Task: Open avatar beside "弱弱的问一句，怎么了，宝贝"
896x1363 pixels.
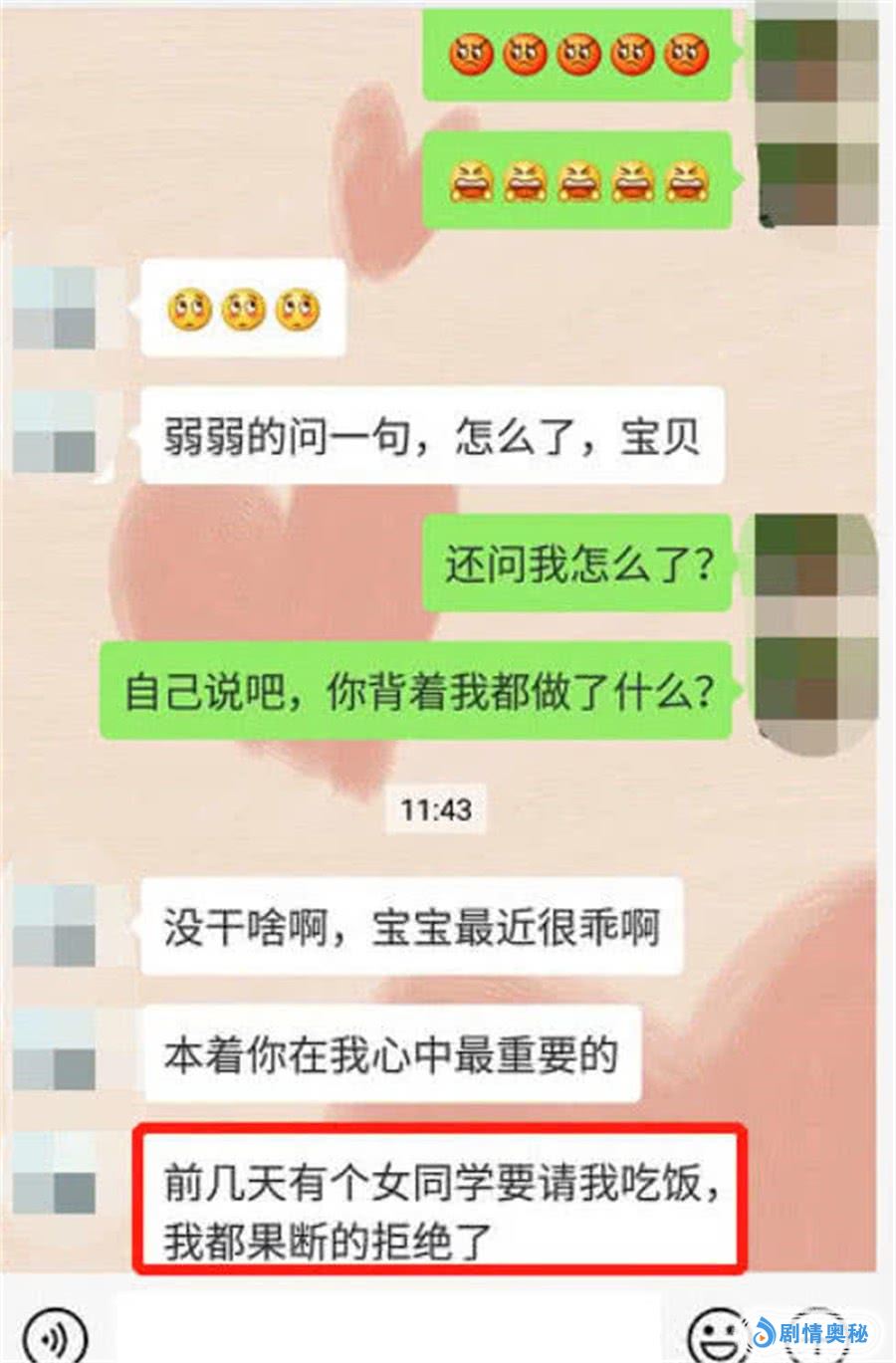Action: (56, 434)
